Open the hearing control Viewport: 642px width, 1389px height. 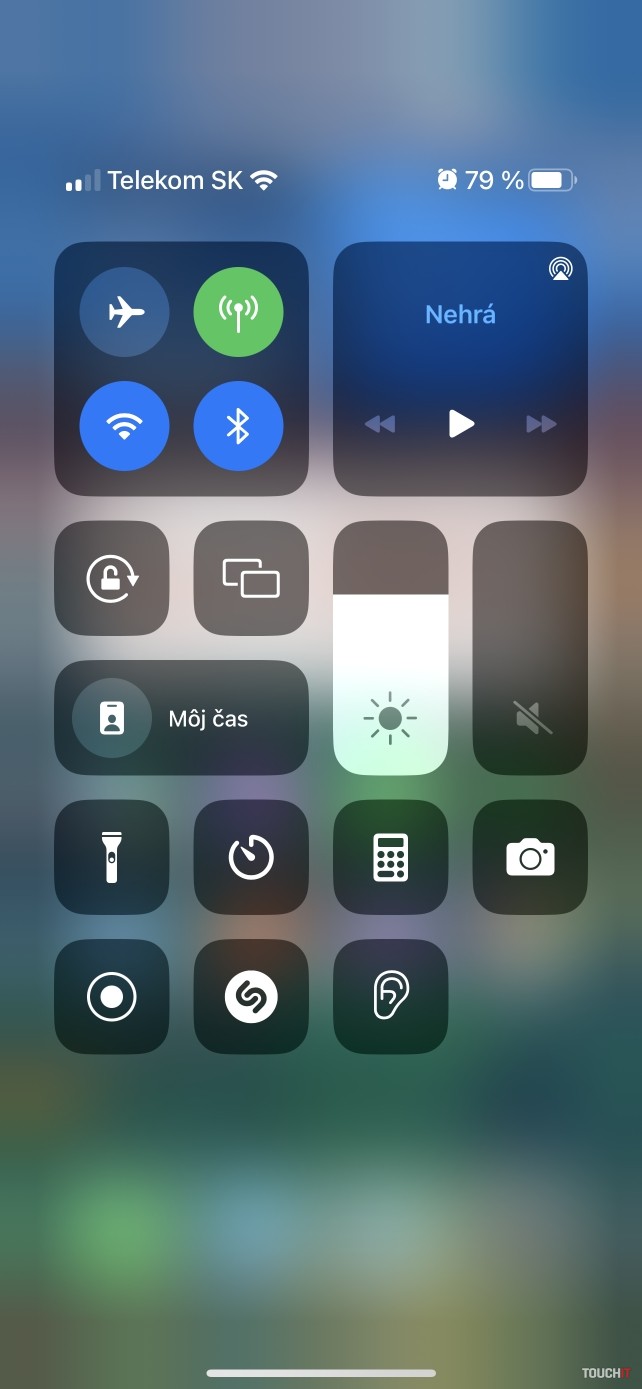click(x=390, y=997)
